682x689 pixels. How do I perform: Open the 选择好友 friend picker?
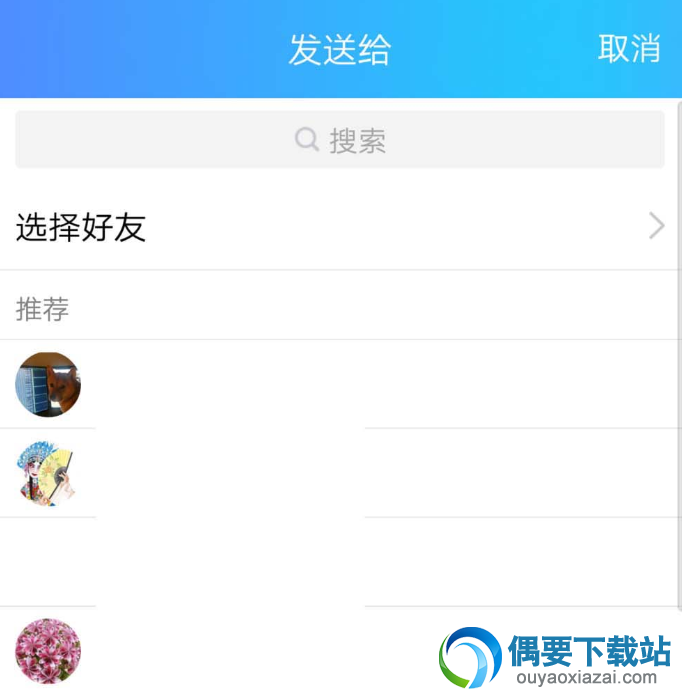coord(340,227)
